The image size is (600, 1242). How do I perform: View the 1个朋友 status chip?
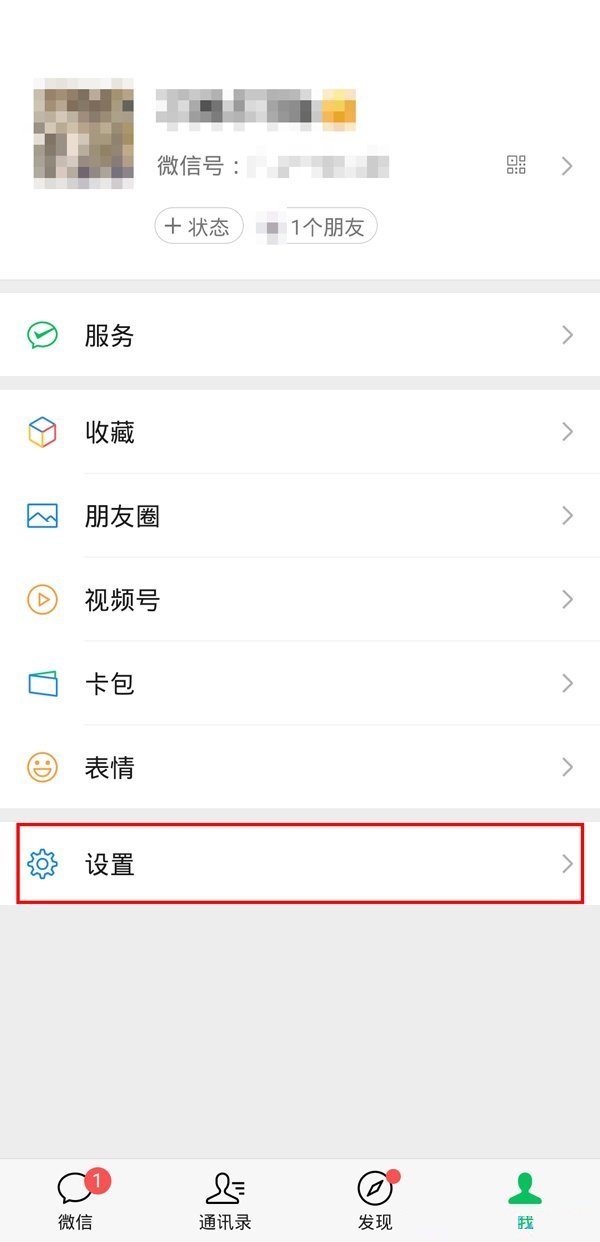click(316, 227)
